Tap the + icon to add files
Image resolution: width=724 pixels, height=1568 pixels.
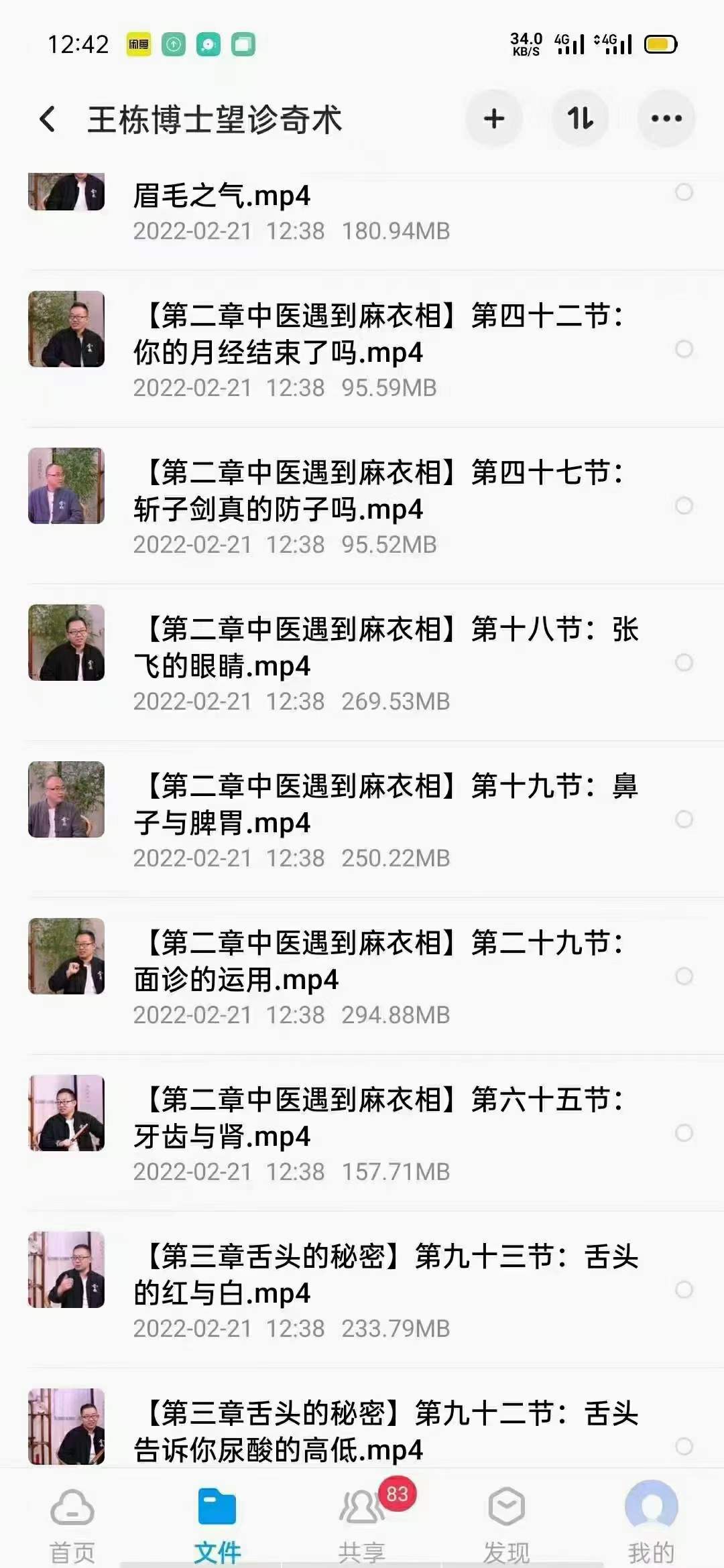point(494,117)
